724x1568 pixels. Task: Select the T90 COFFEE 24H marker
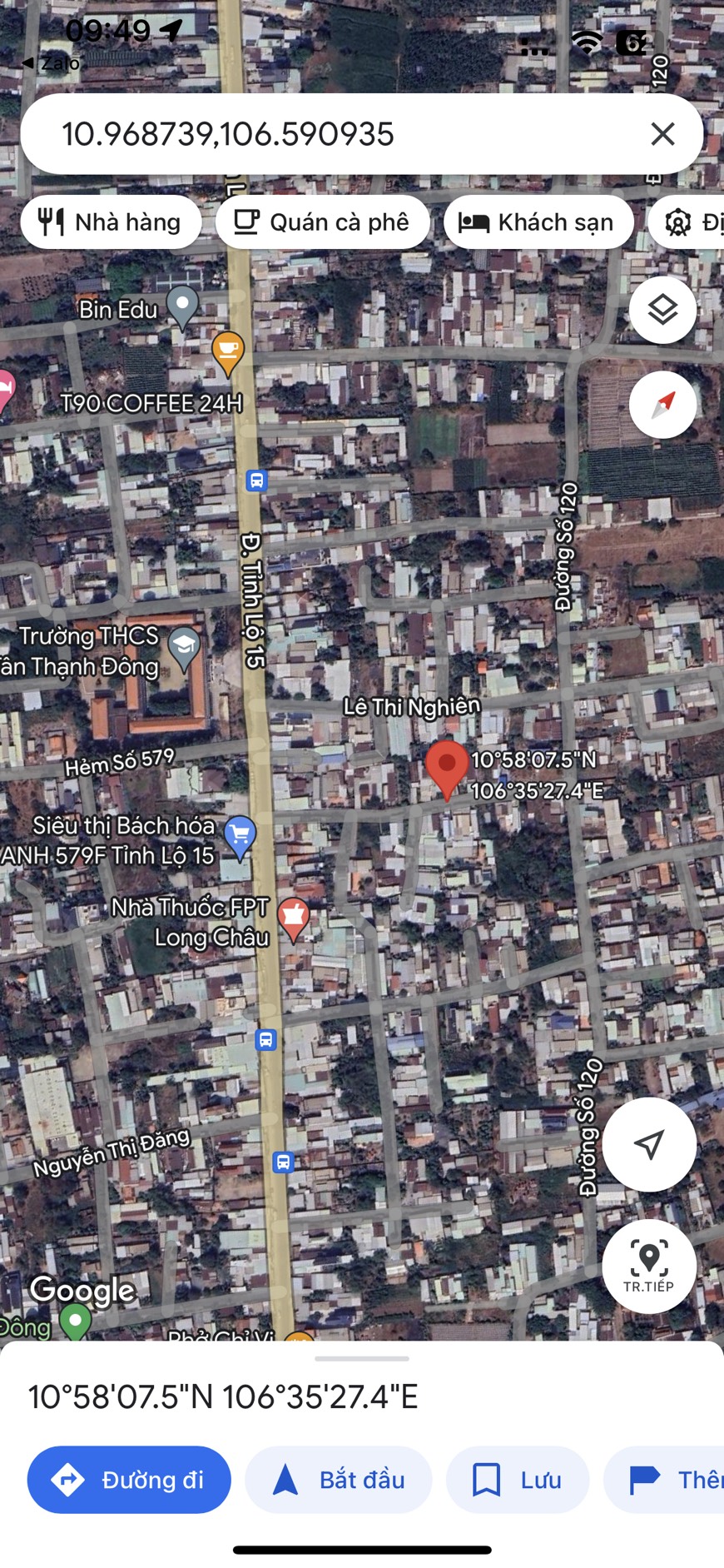click(227, 351)
